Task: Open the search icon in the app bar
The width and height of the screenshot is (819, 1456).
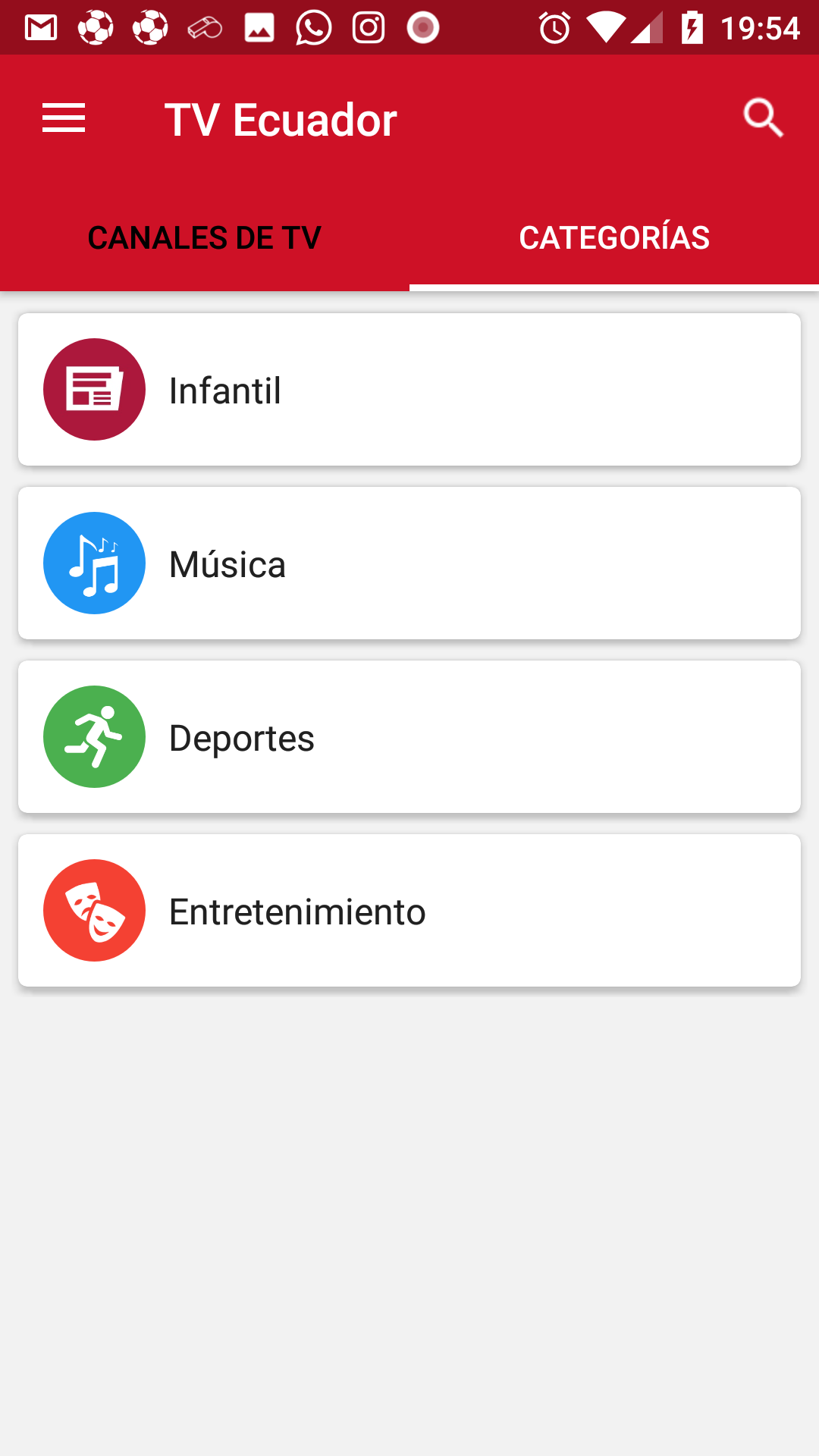Action: [x=763, y=119]
